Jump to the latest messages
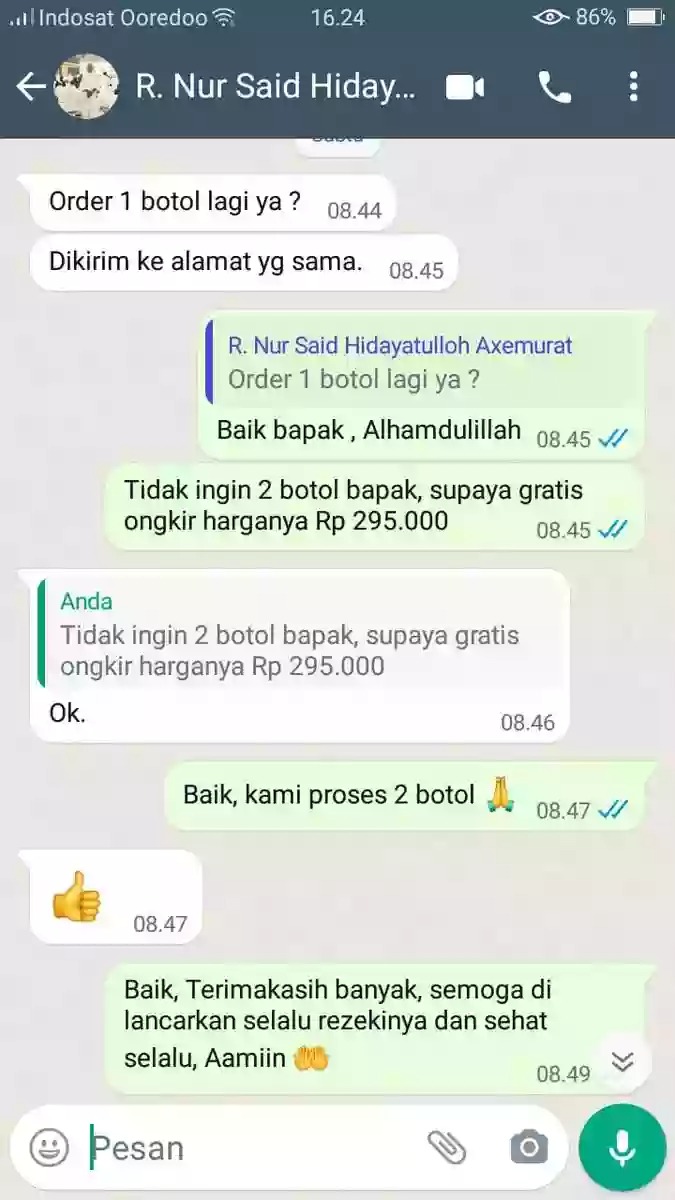Viewport: 675px width, 1200px height. [623, 1062]
